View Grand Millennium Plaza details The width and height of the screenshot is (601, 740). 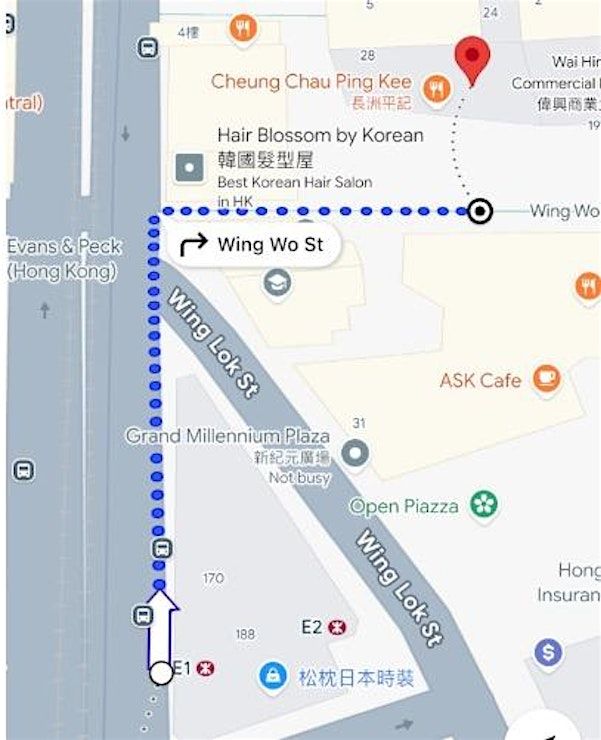coord(354,455)
